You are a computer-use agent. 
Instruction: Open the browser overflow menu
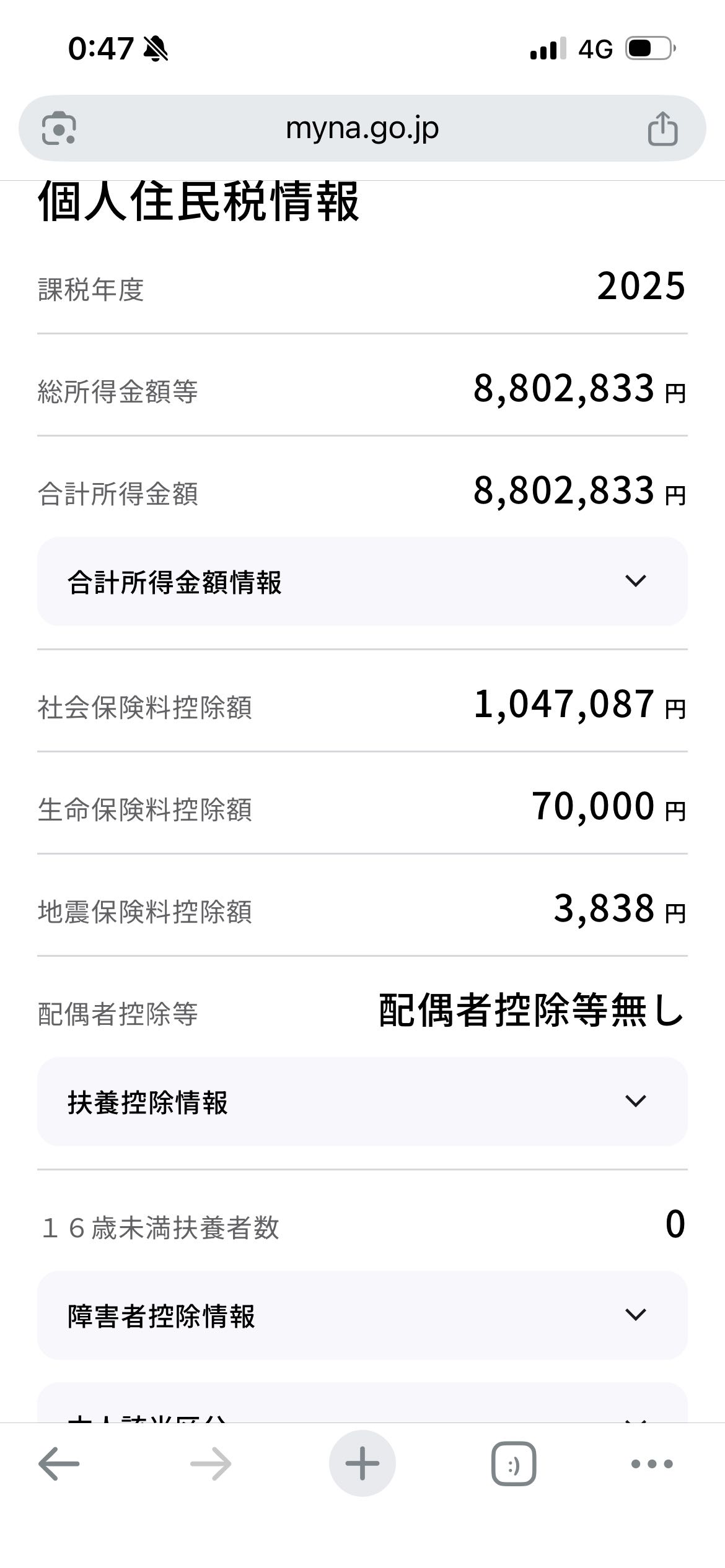click(x=651, y=1464)
